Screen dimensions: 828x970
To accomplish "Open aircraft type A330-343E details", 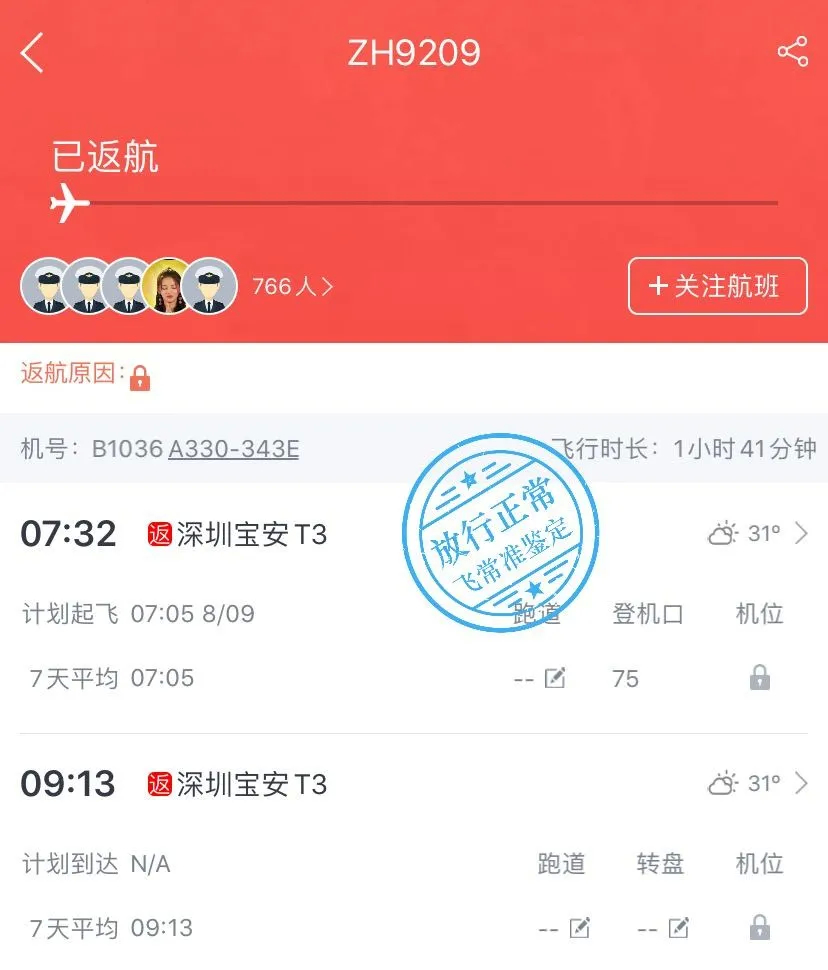I will (233, 449).
